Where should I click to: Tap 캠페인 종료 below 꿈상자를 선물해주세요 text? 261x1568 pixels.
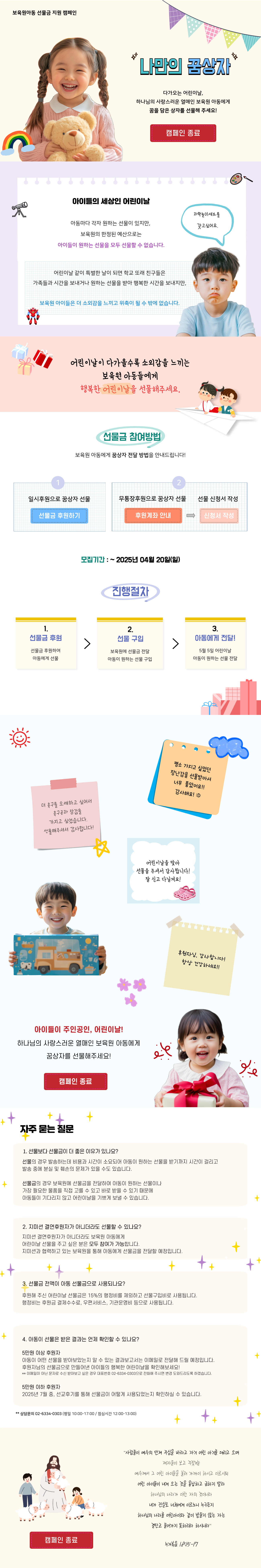coord(75,1081)
